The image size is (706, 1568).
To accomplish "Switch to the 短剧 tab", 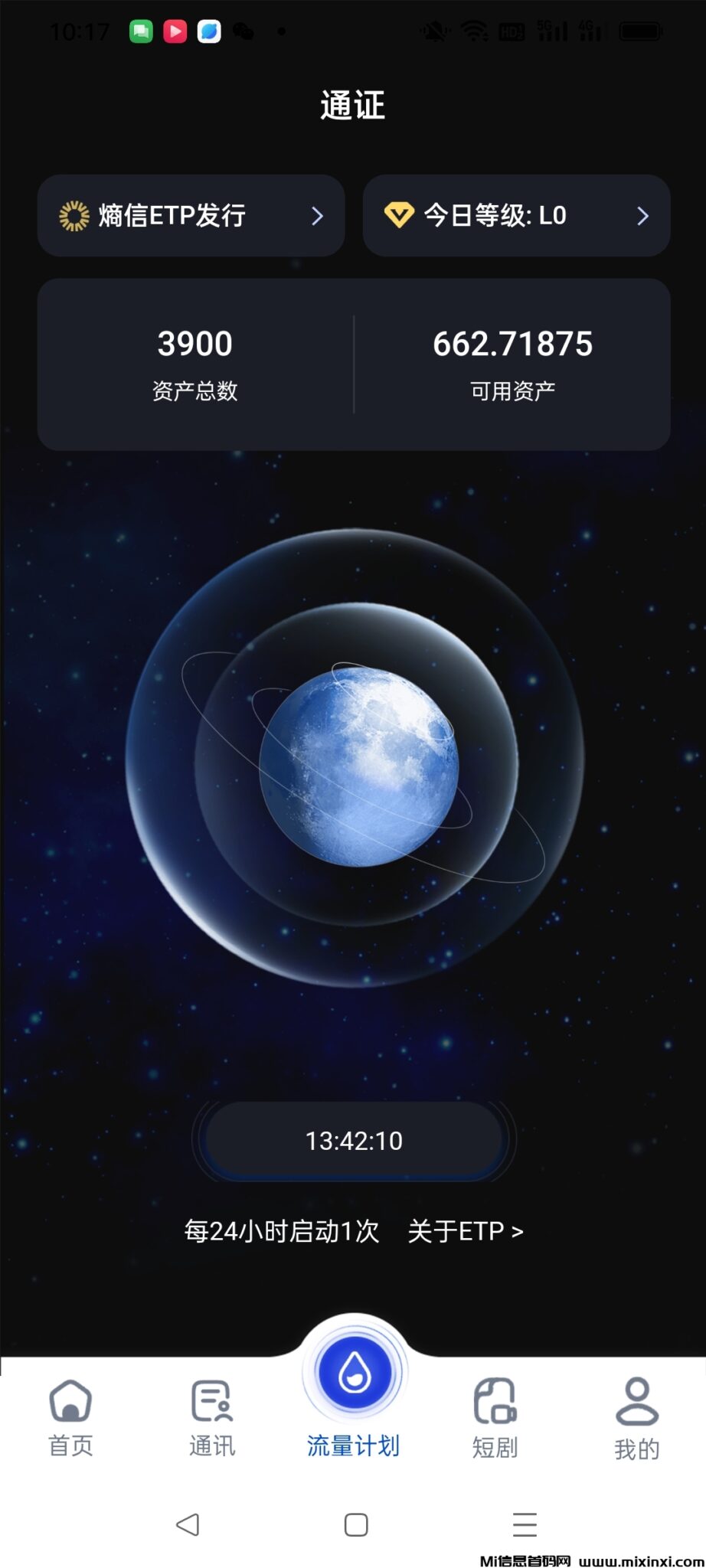I will coord(495,1418).
